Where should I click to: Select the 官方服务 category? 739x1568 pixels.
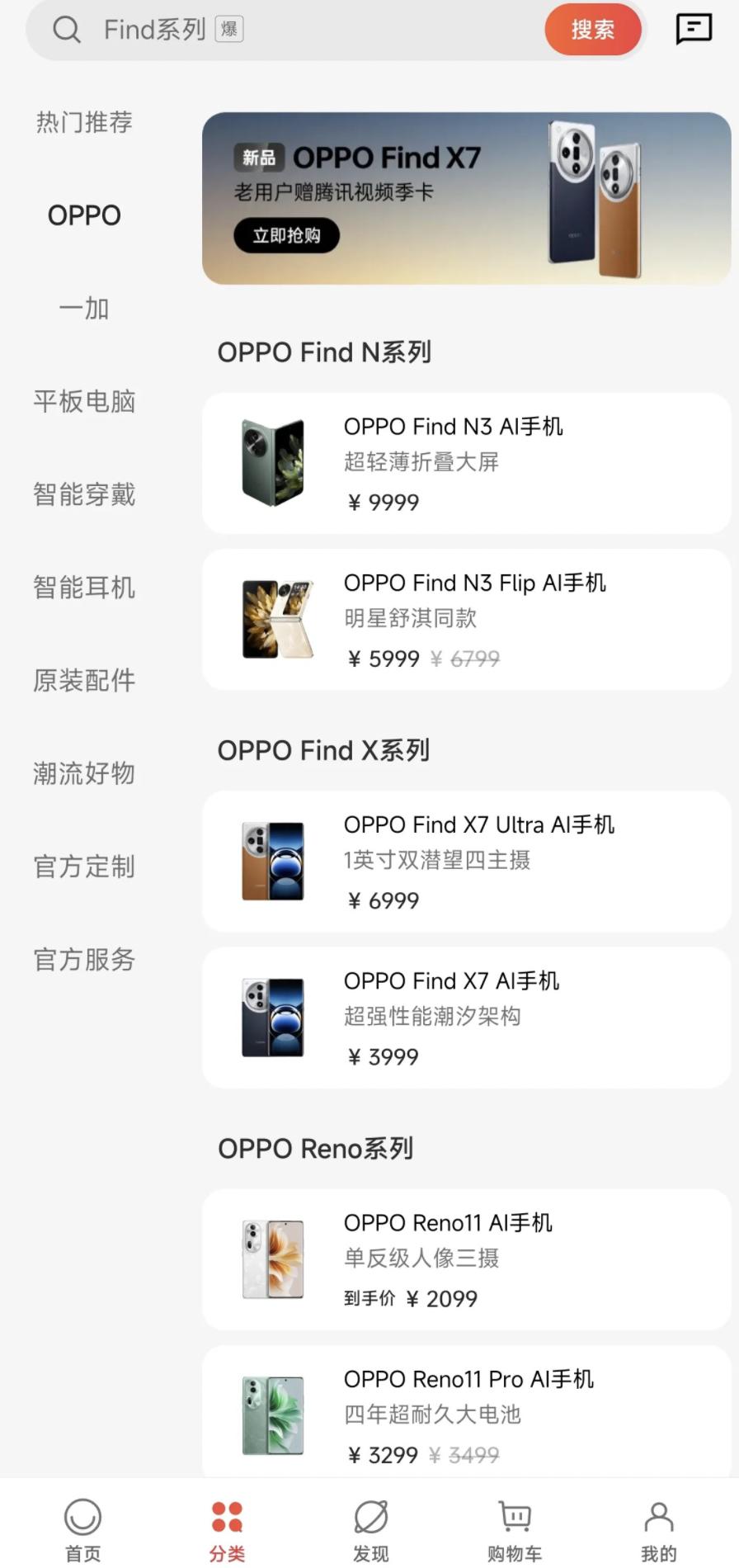point(84,960)
